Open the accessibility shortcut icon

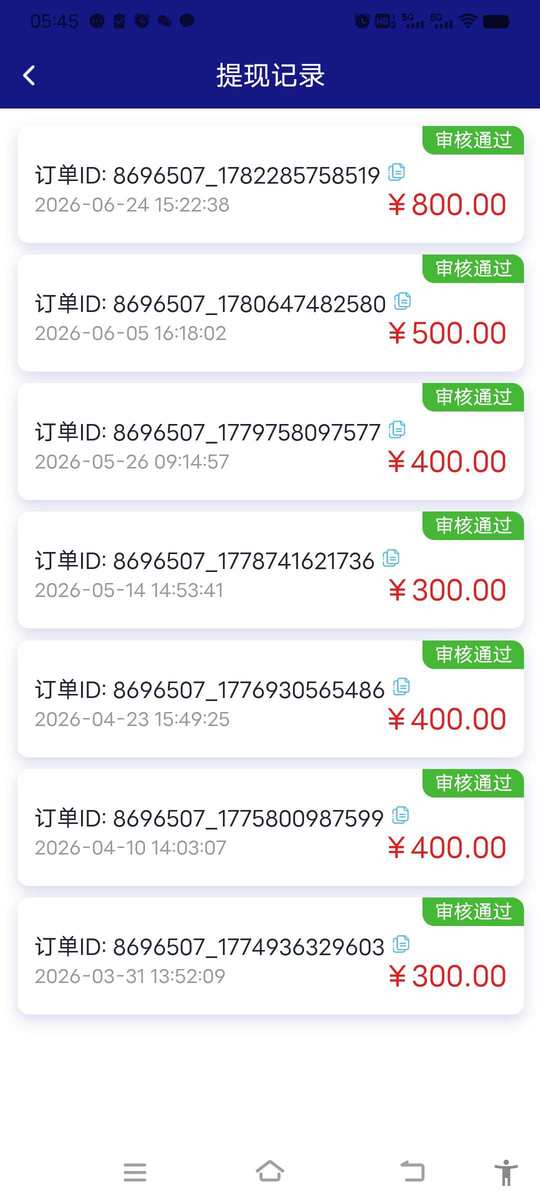507,1172
